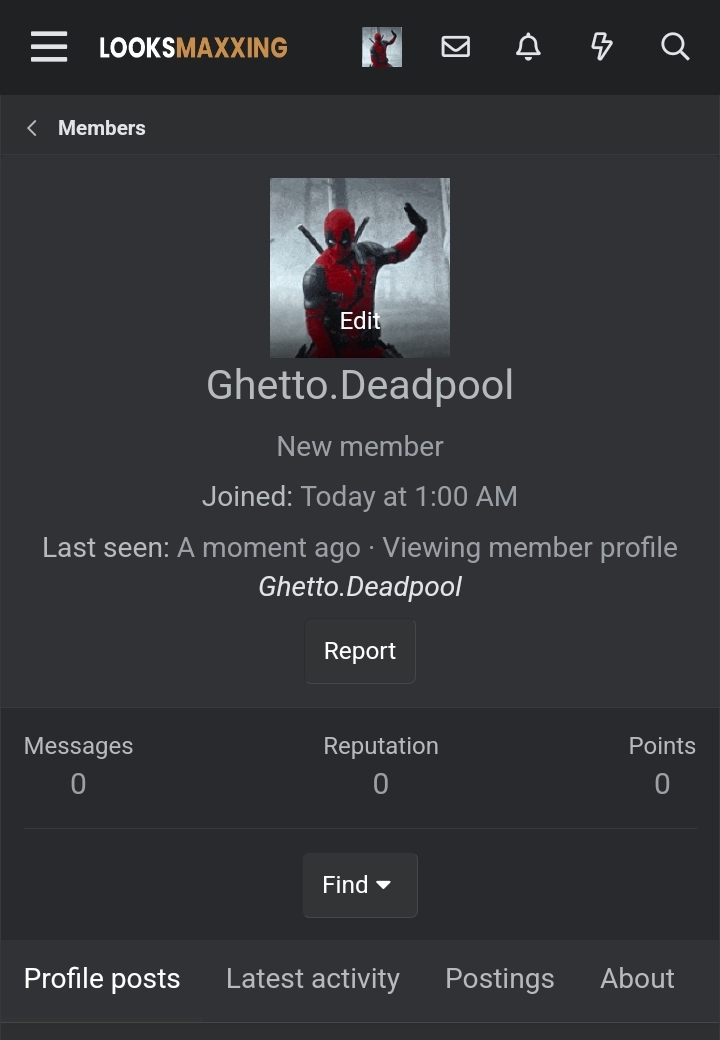
Task: Open the Postings tab
Action: [x=499, y=978]
